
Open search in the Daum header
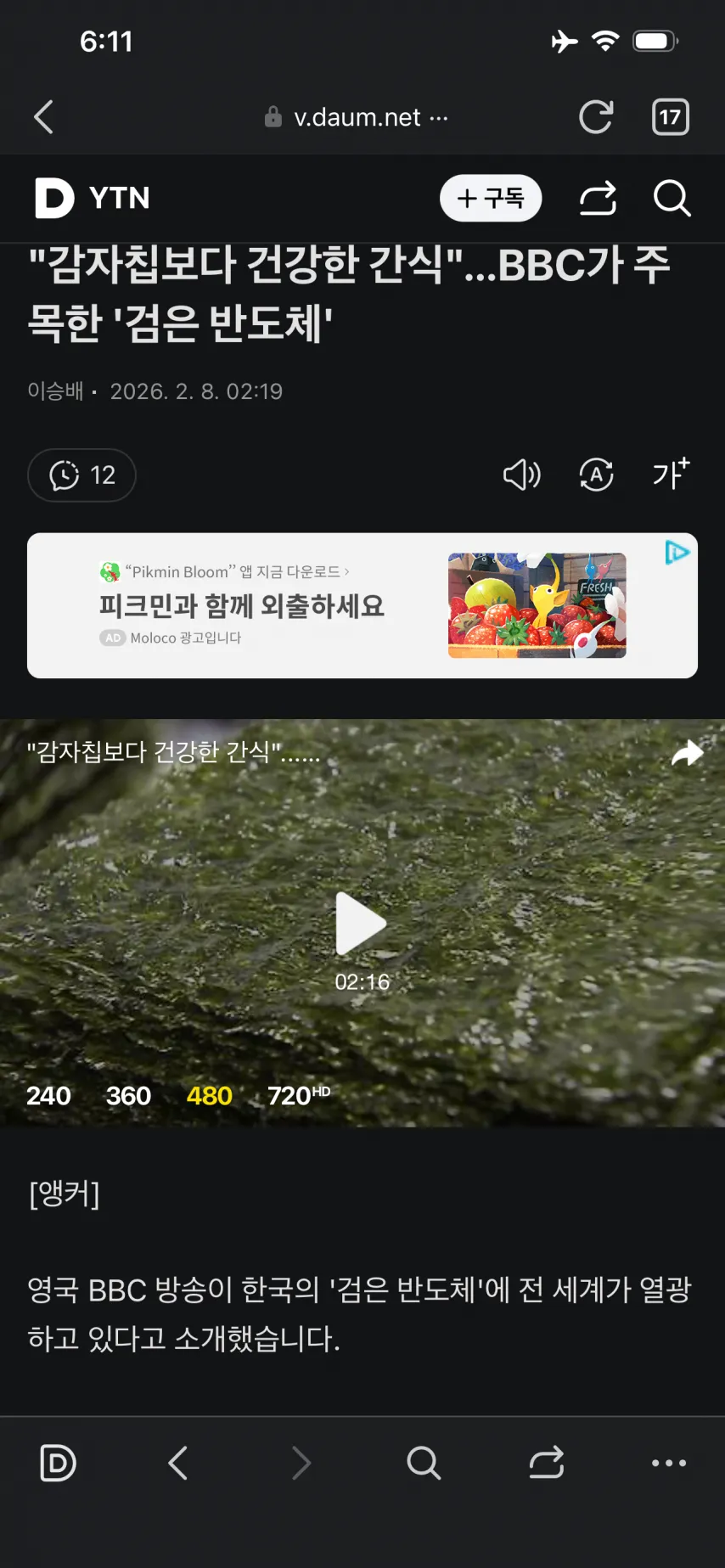tap(672, 199)
